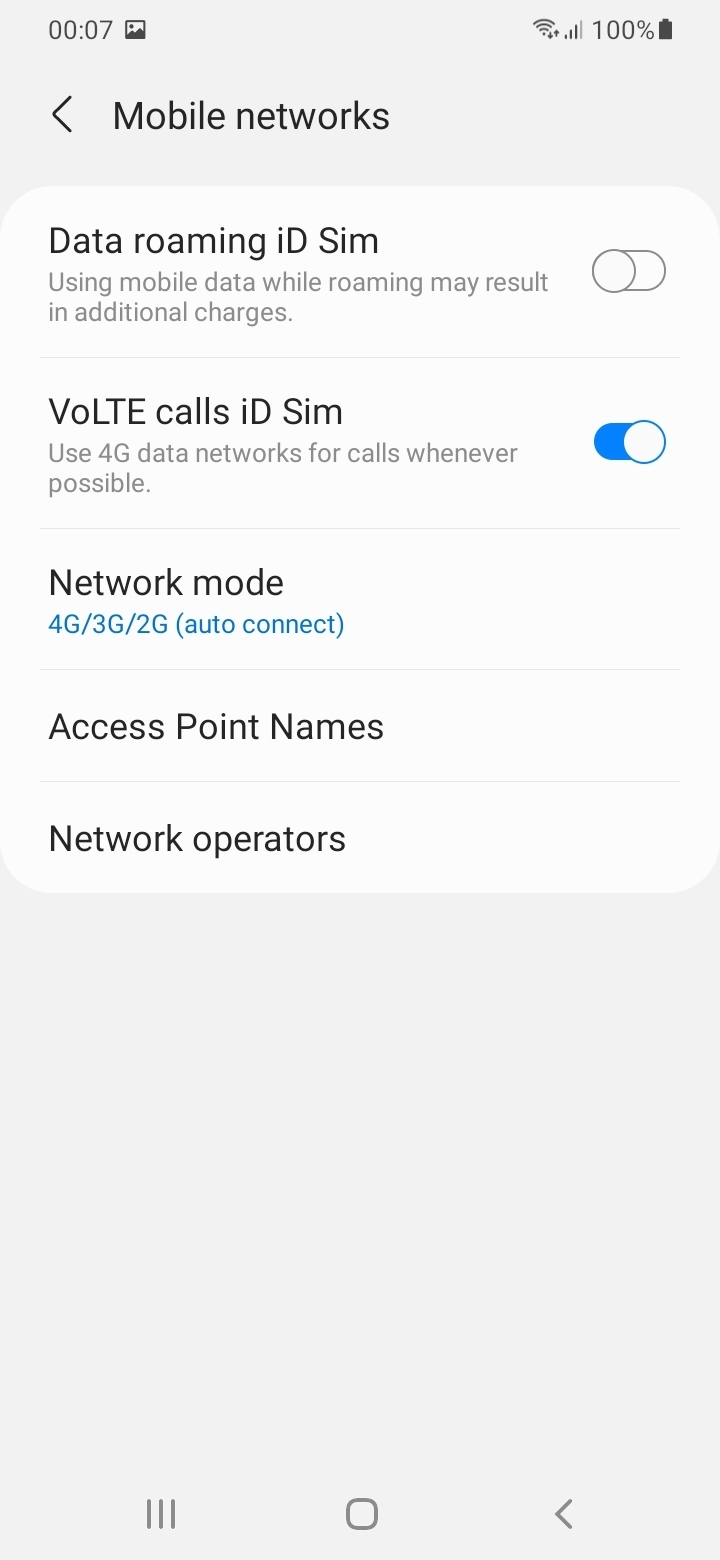Enable Data roaming iD Sim switch
The height and width of the screenshot is (1560, 720).
click(x=629, y=271)
